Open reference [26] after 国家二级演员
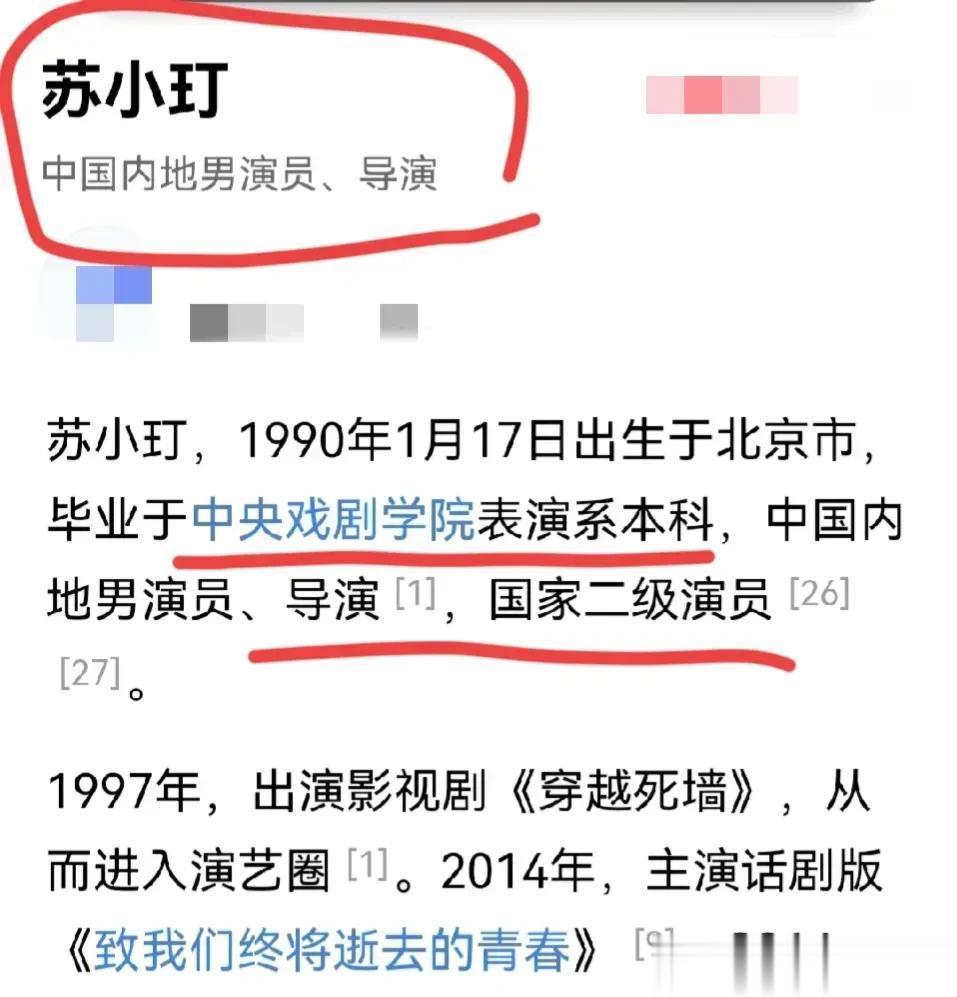Screen dimensions: 957x997 (x=819, y=595)
